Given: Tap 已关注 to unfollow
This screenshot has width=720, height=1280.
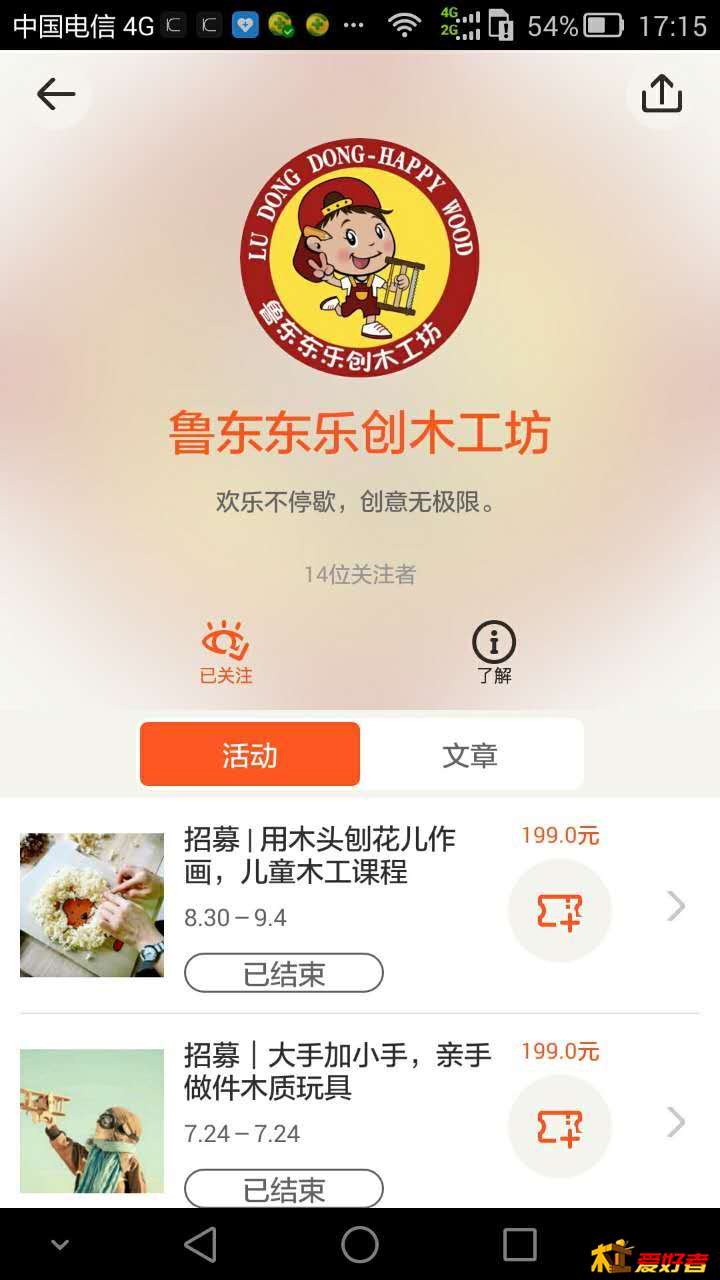Looking at the screenshot, I should click(225, 652).
